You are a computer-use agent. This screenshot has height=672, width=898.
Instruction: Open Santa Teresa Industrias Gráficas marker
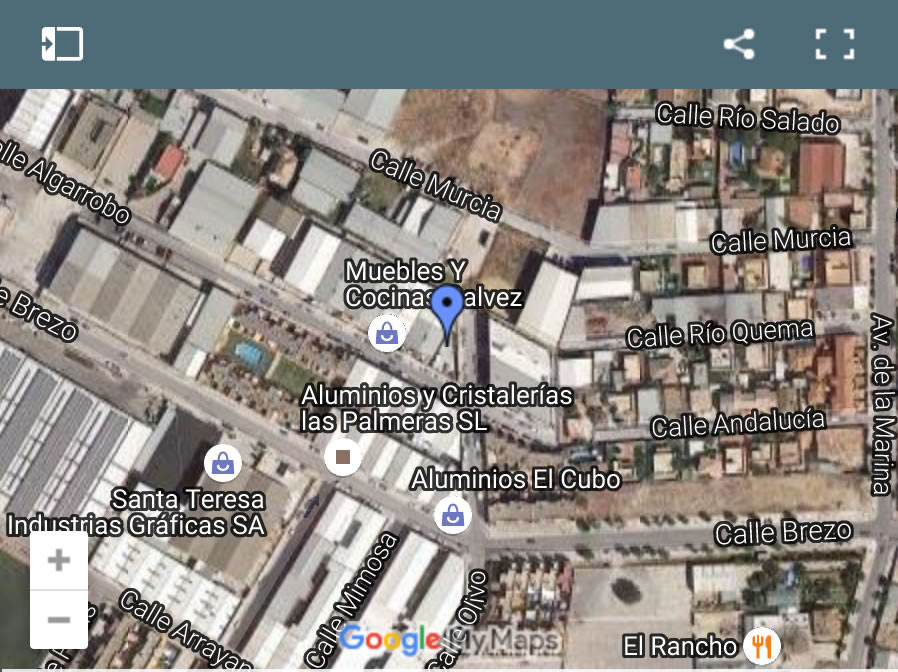(223, 463)
